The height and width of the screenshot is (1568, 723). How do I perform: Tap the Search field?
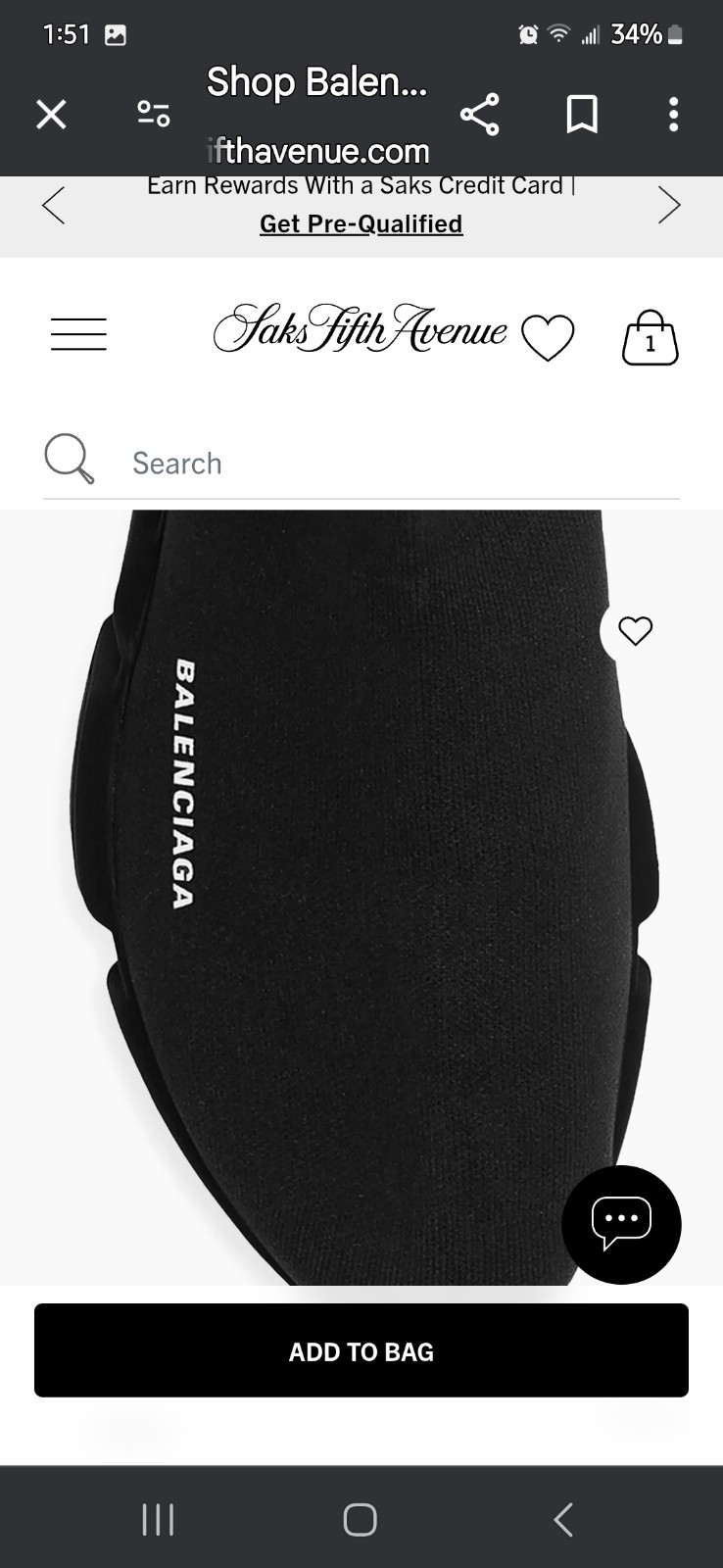[x=361, y=463]
